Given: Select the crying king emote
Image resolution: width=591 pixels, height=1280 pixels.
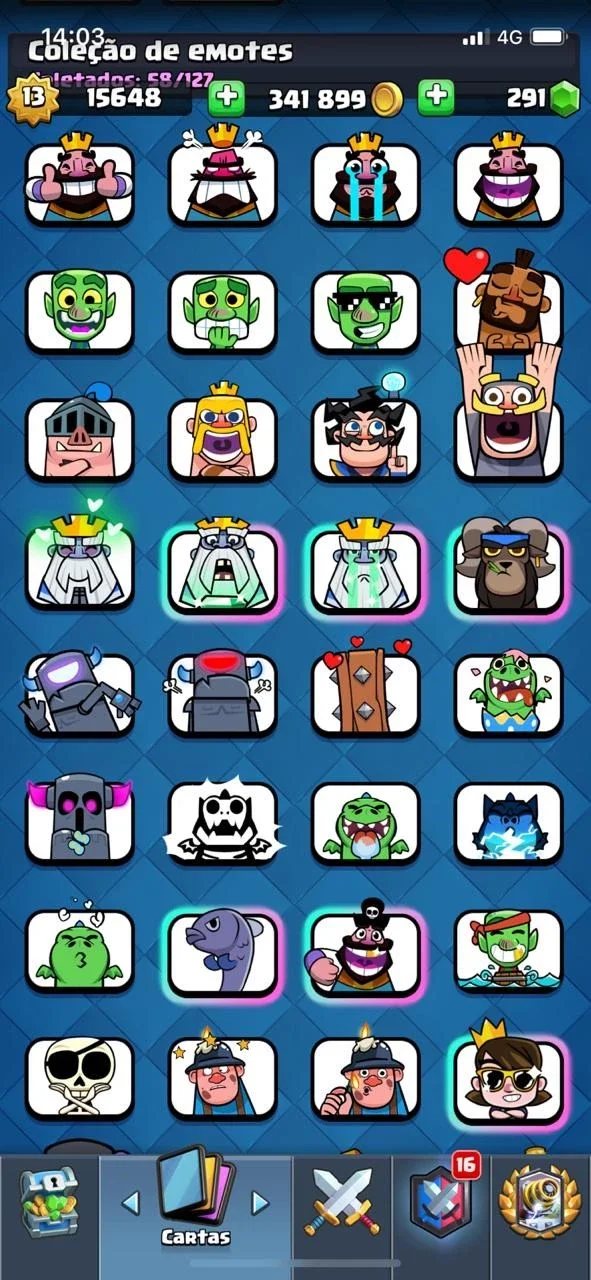Looking at the screenshot, I should click(x=365, y=181).
